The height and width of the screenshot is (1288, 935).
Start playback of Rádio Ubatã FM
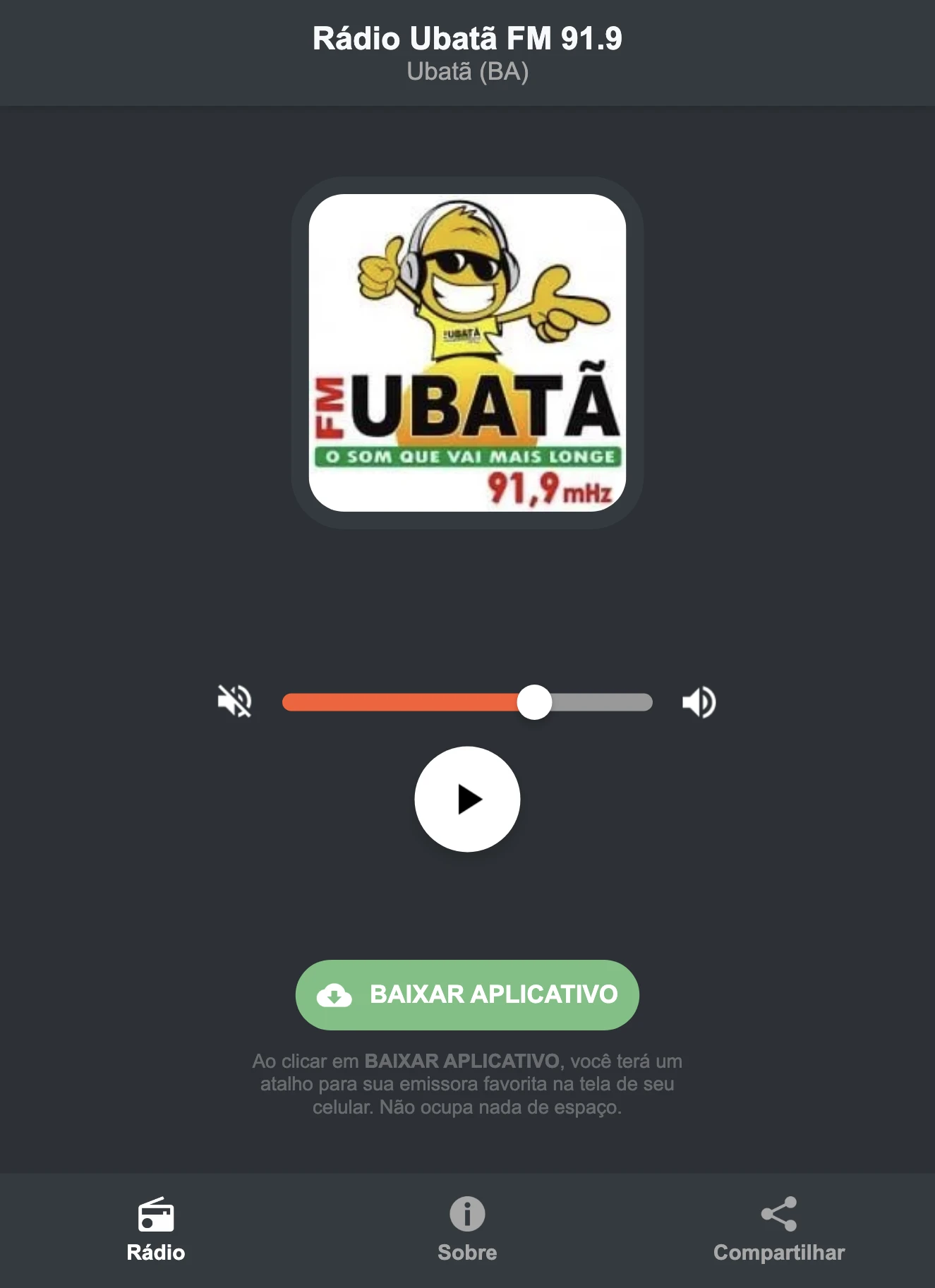pyautogui.click(x=466, y=798)
